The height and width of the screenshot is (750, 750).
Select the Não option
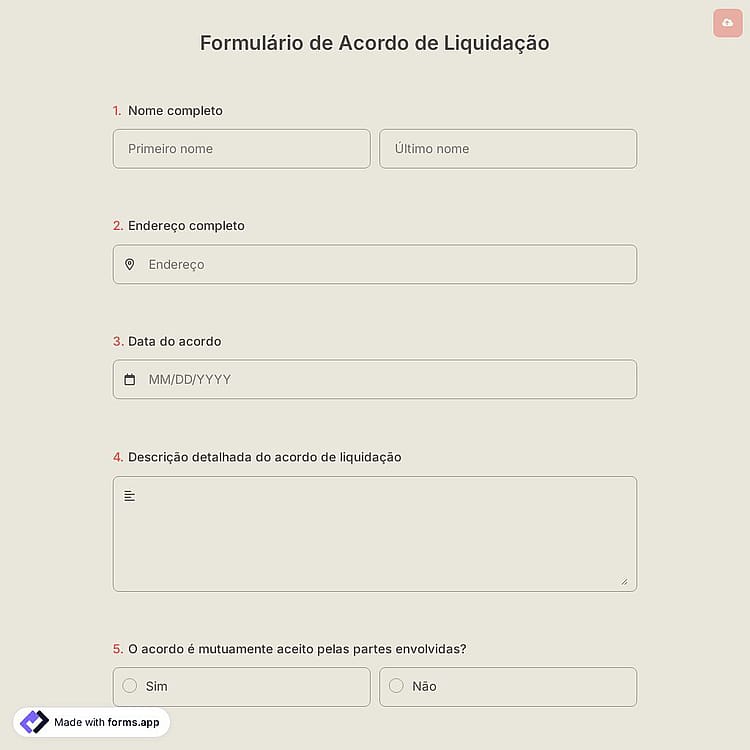pos(508,686)
